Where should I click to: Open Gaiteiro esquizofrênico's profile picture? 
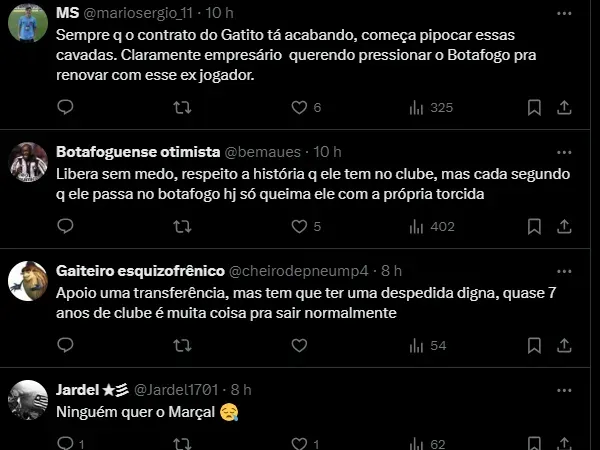[28, 281]
